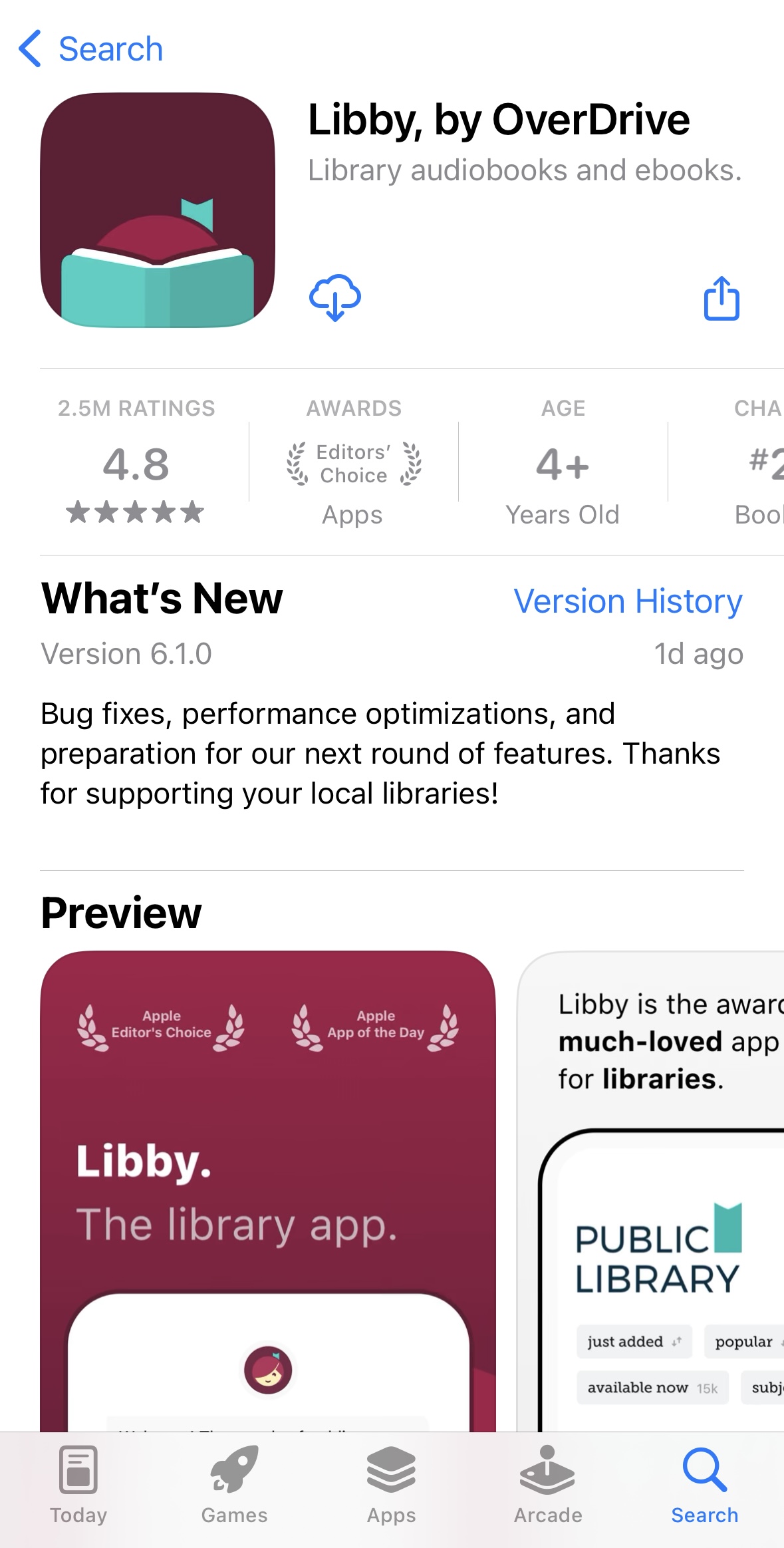Open the Public Library preview screenshot

[x=652, y=1191]
